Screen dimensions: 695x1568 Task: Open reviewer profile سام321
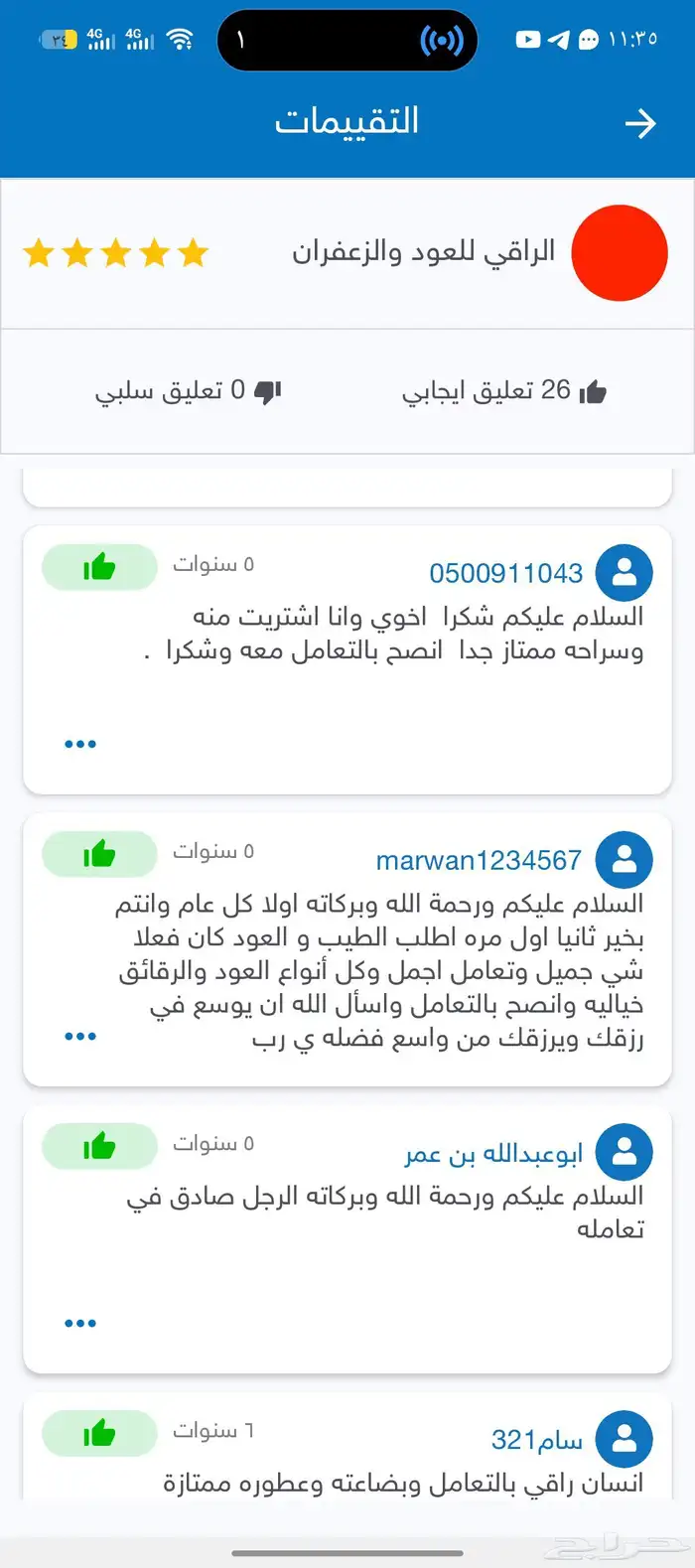(x=536, y=1439)
